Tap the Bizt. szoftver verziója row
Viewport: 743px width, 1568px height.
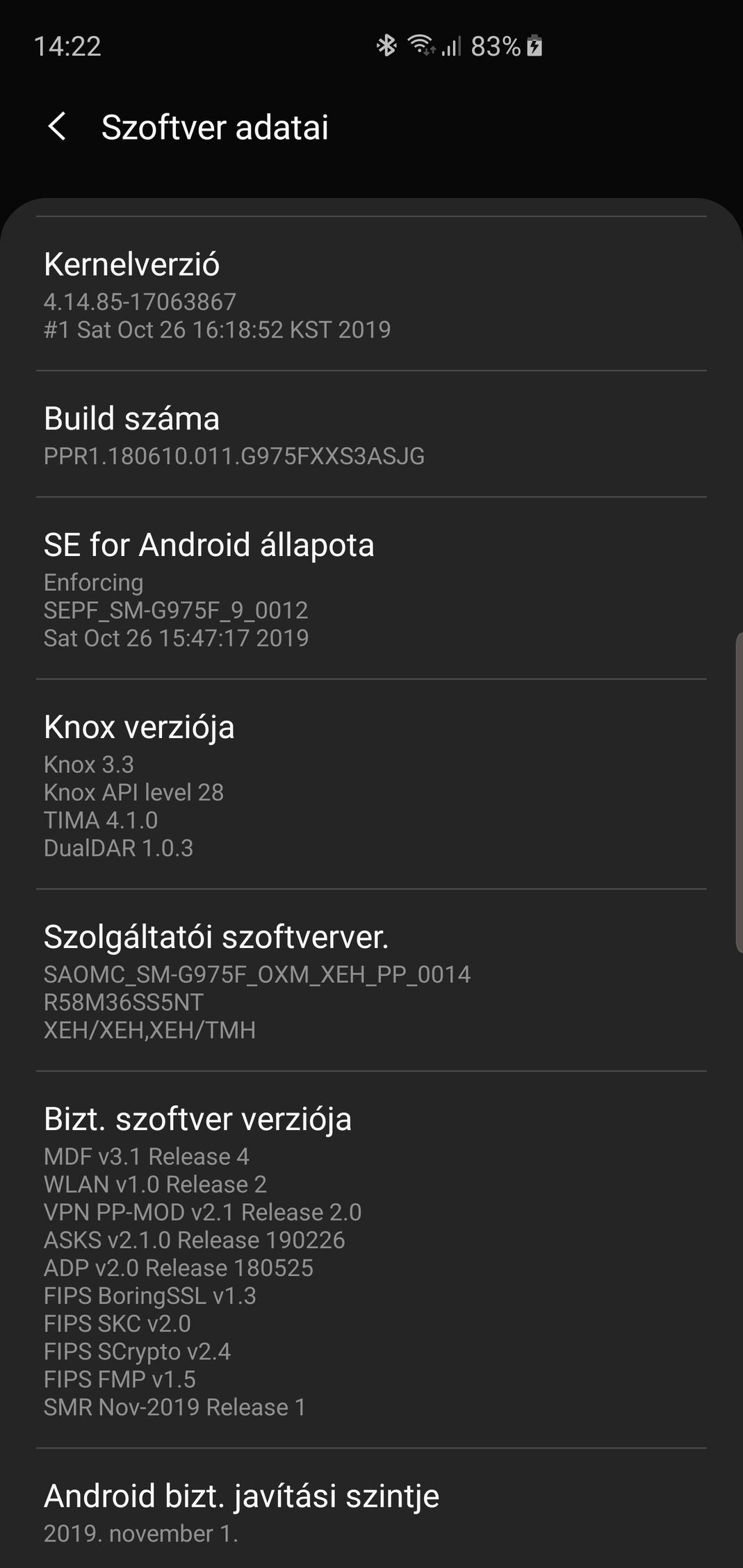[371, 1260]
